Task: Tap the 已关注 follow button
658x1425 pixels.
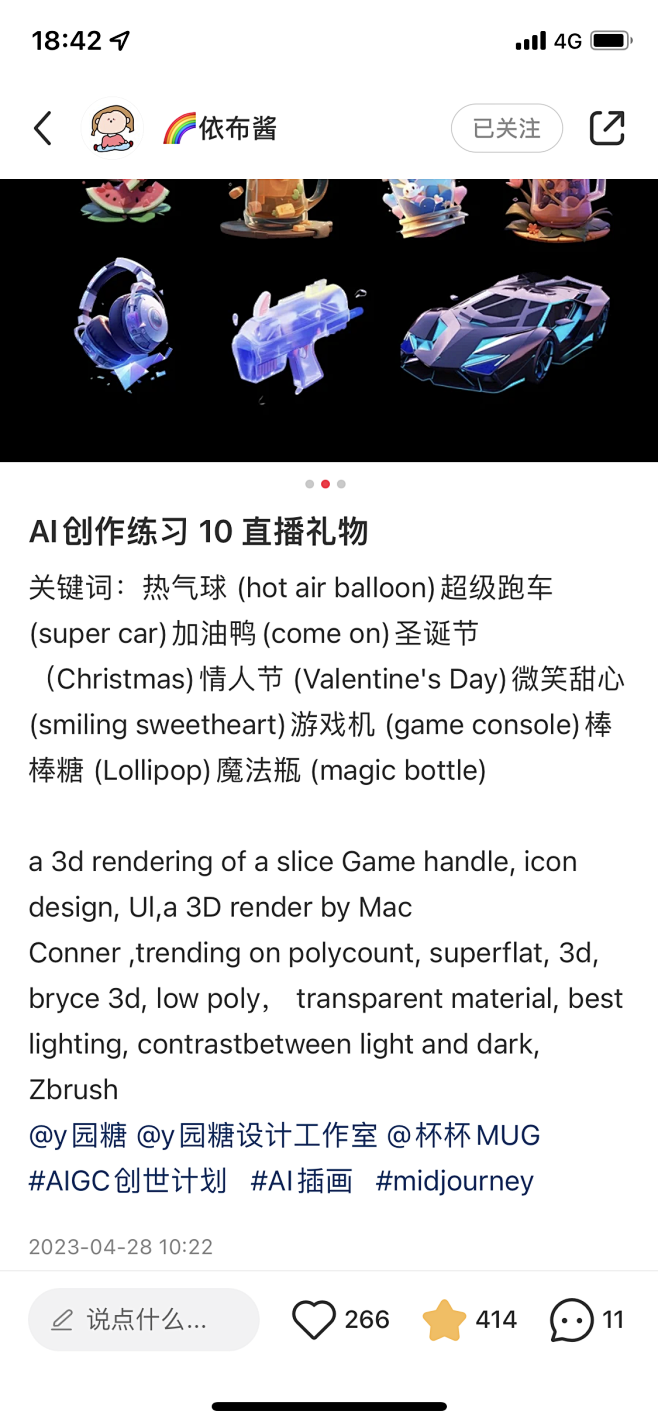Action: click(x=506, y=128)
